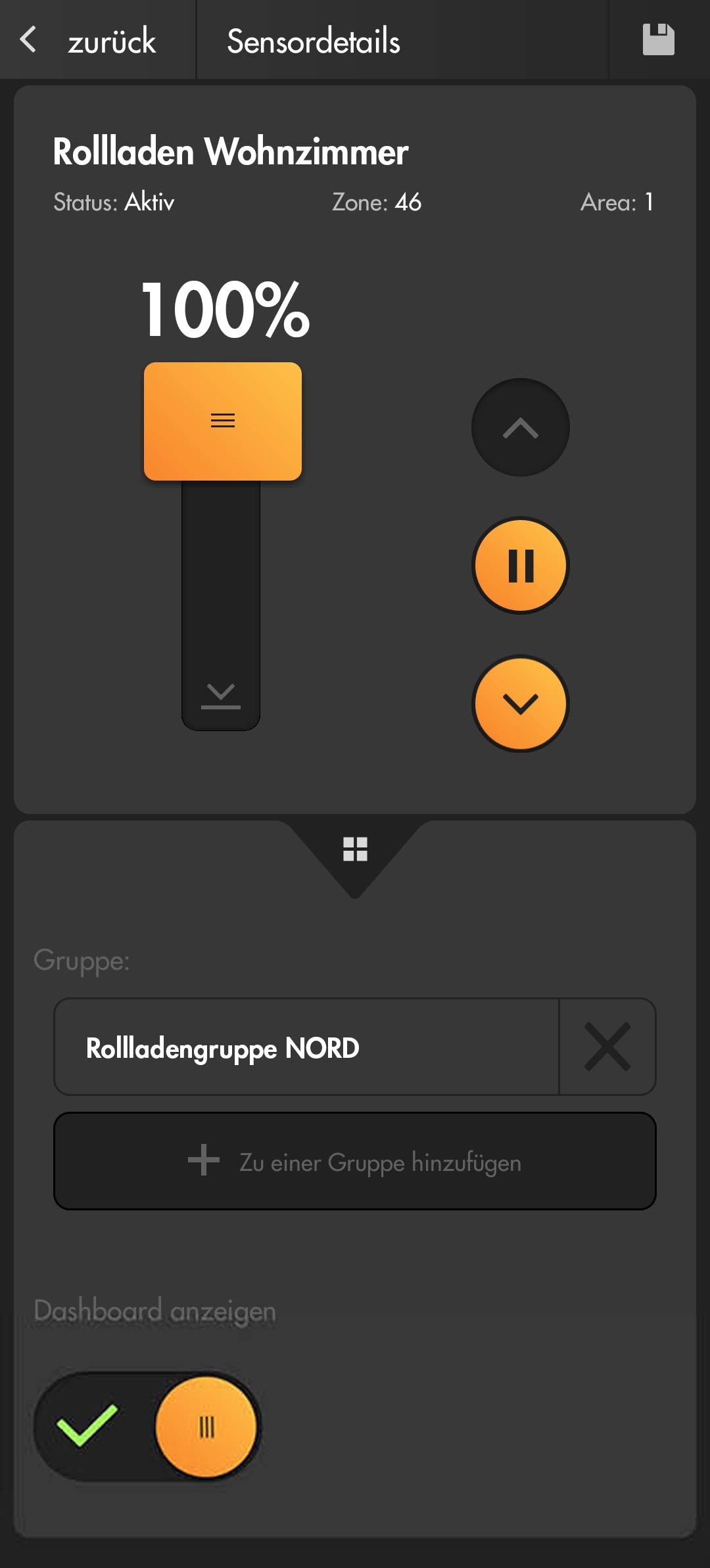Toggle the Dashboard anzeigen switch
710x1568 pixels.
(x=148, y=1427)
